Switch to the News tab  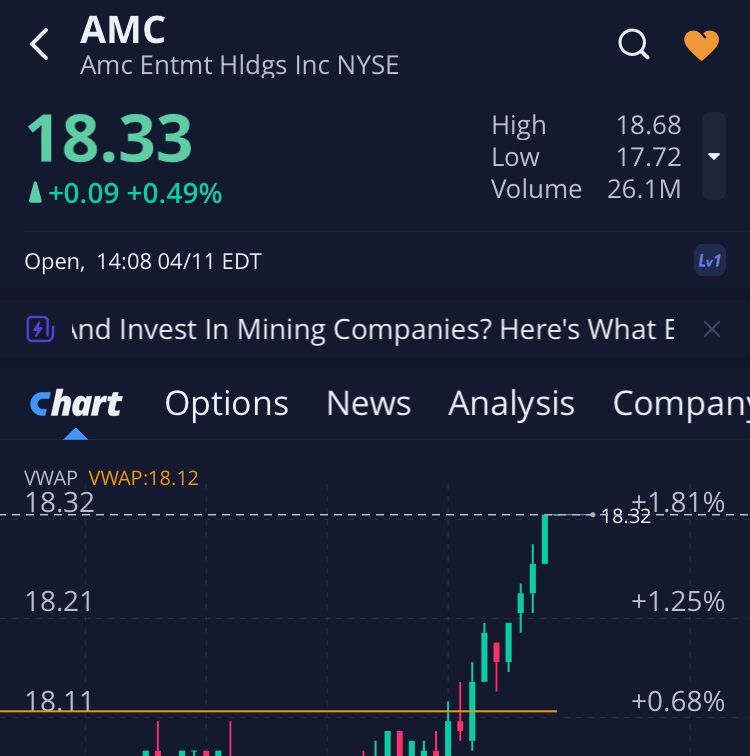coord(368,403)
